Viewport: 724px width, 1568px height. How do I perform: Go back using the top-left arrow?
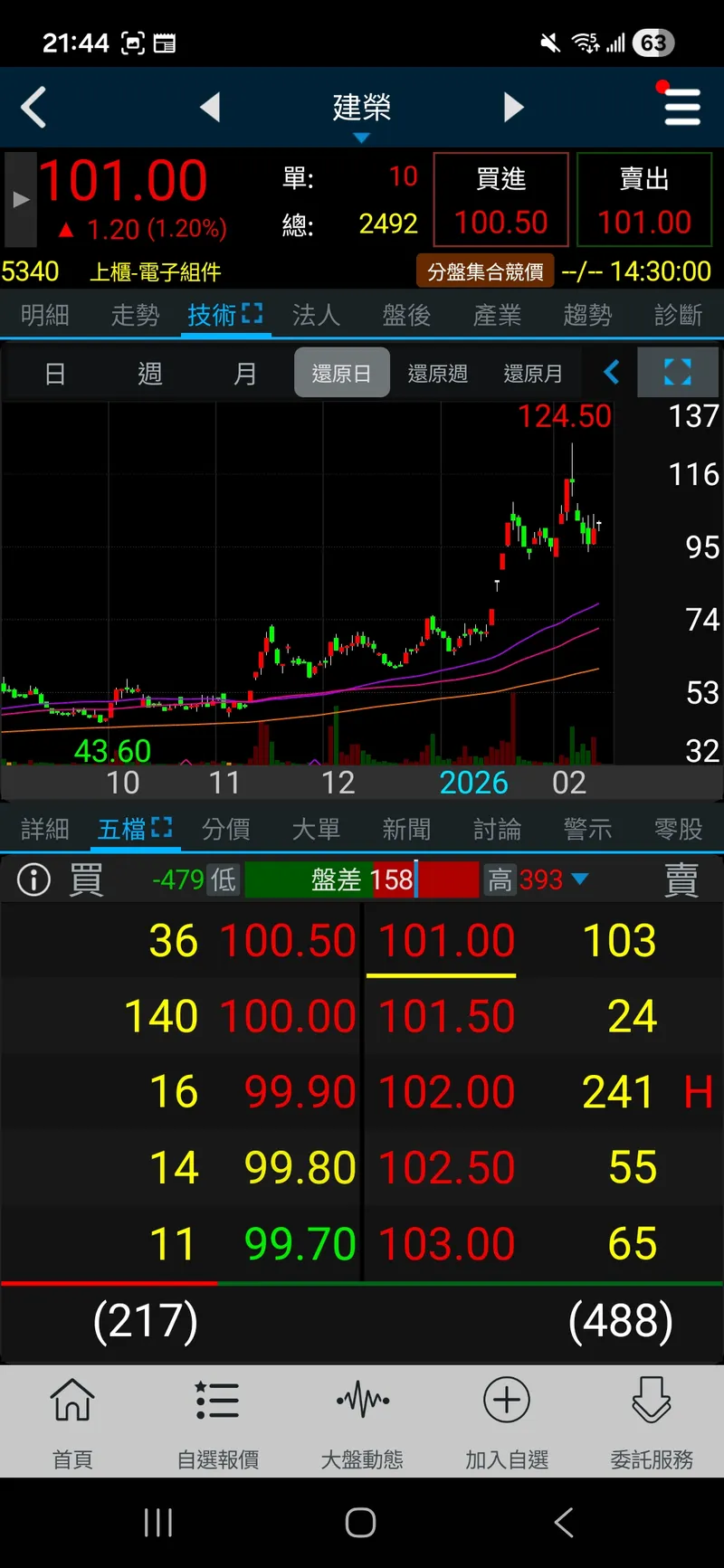click(34, 108)
